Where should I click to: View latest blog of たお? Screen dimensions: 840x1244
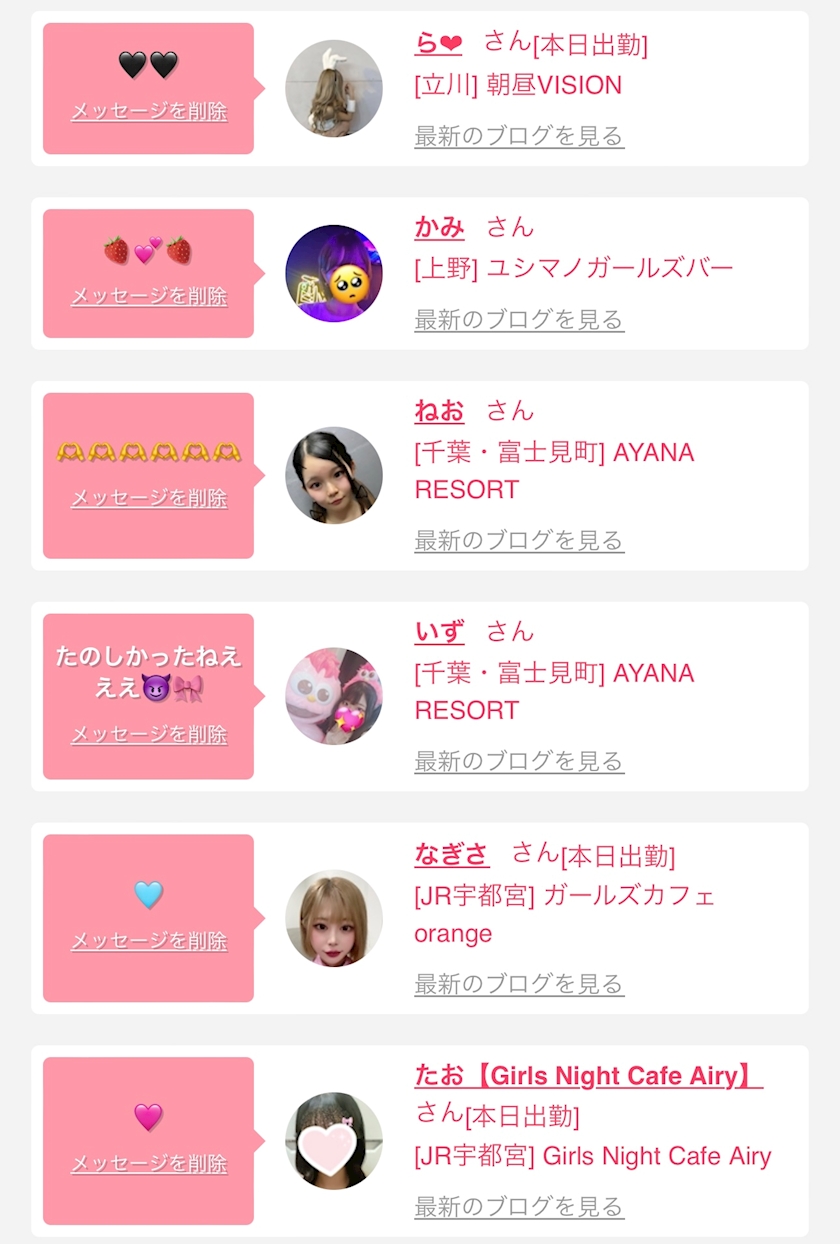pyautogui.click(x=519, y=1207)
